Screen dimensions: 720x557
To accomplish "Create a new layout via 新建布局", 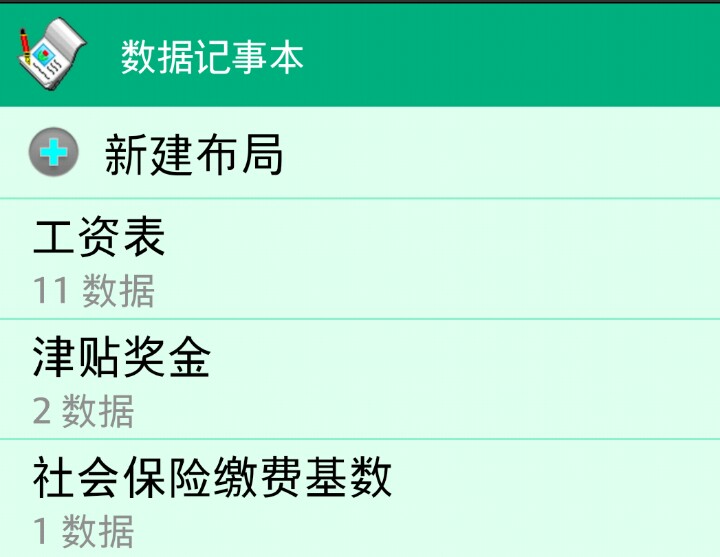I will (x=195, y=154).
